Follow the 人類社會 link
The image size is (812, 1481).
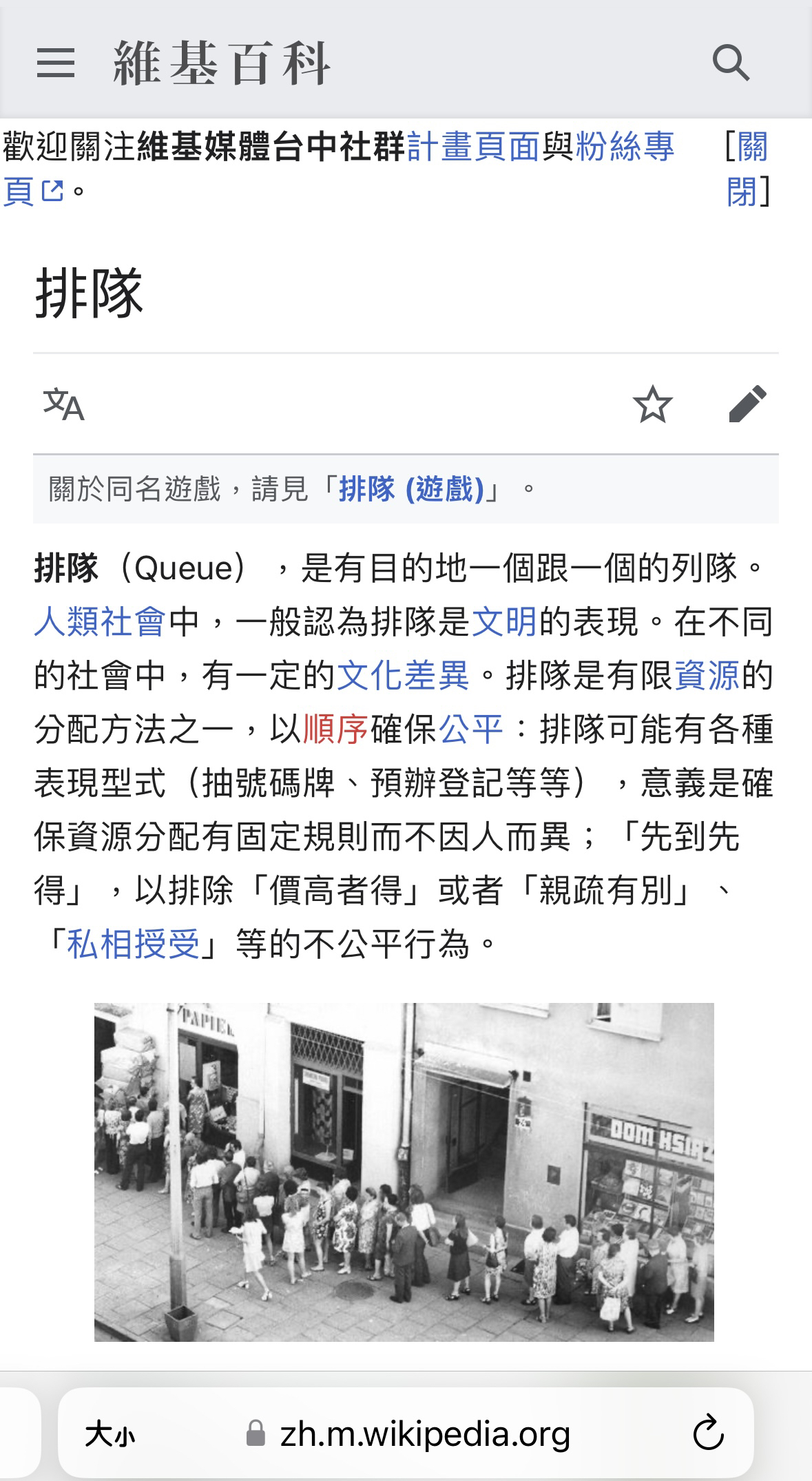click(101, 622)
